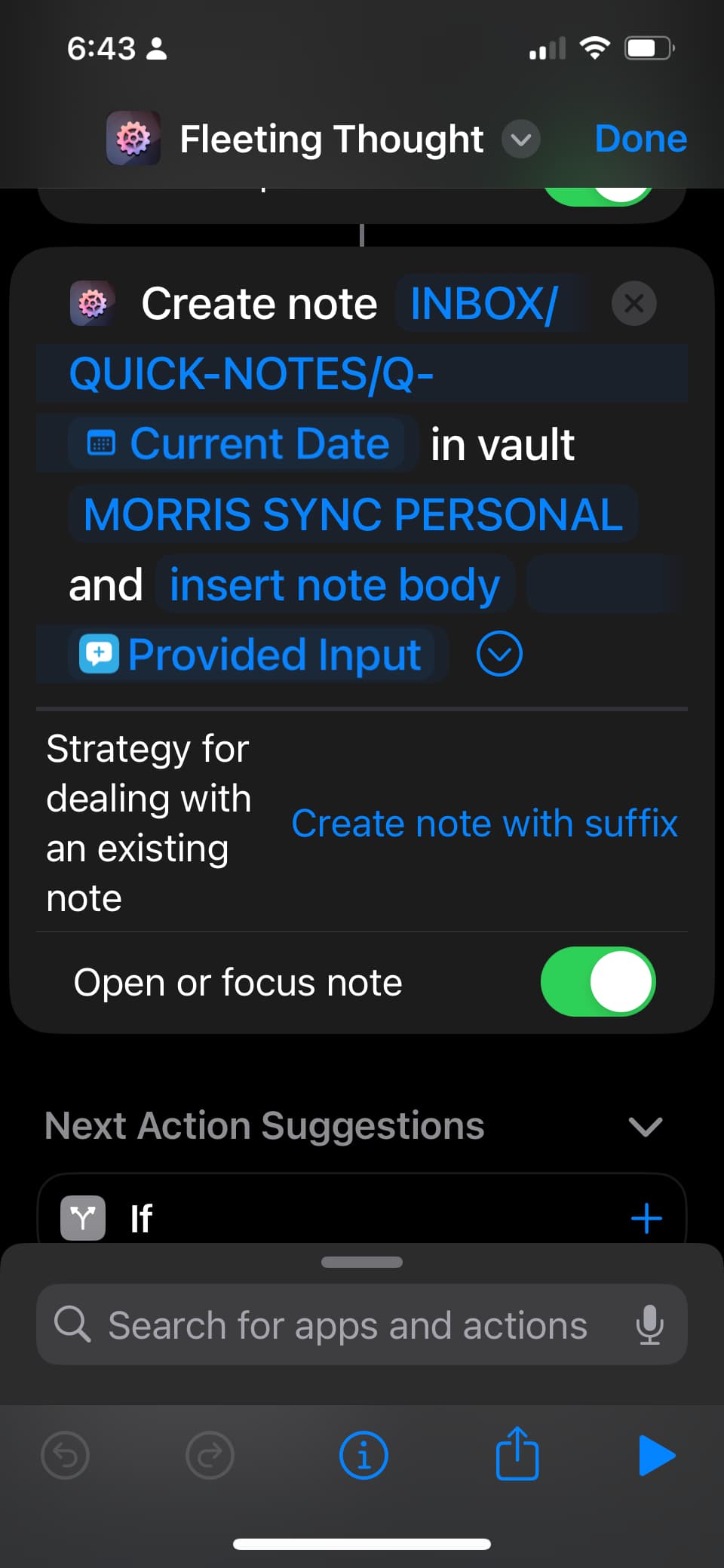Remove the Create note action

(633, 303)
